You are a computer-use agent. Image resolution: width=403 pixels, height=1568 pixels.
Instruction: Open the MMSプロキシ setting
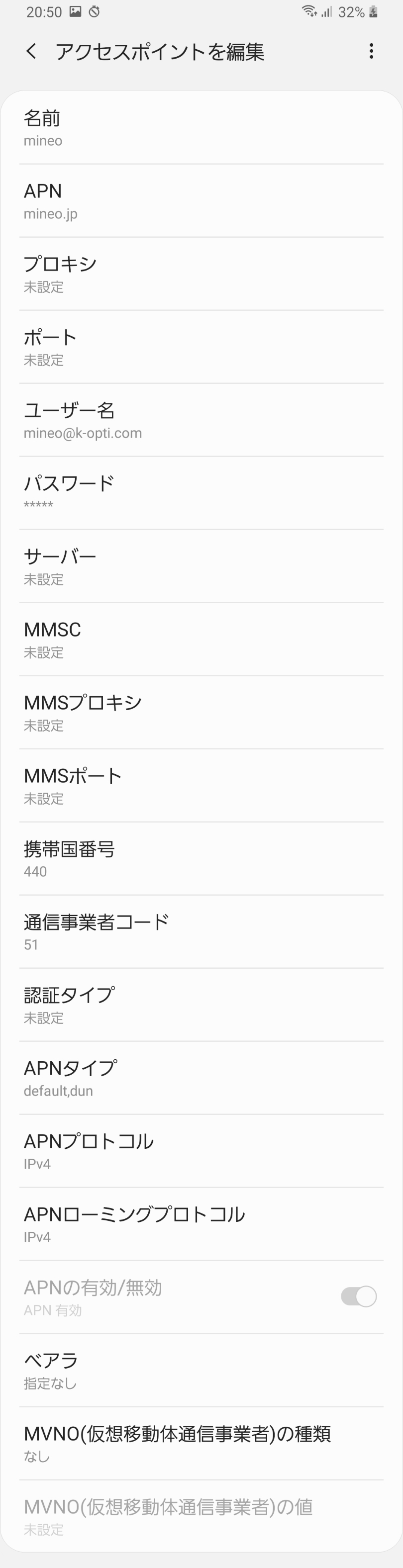pos(201,712)
